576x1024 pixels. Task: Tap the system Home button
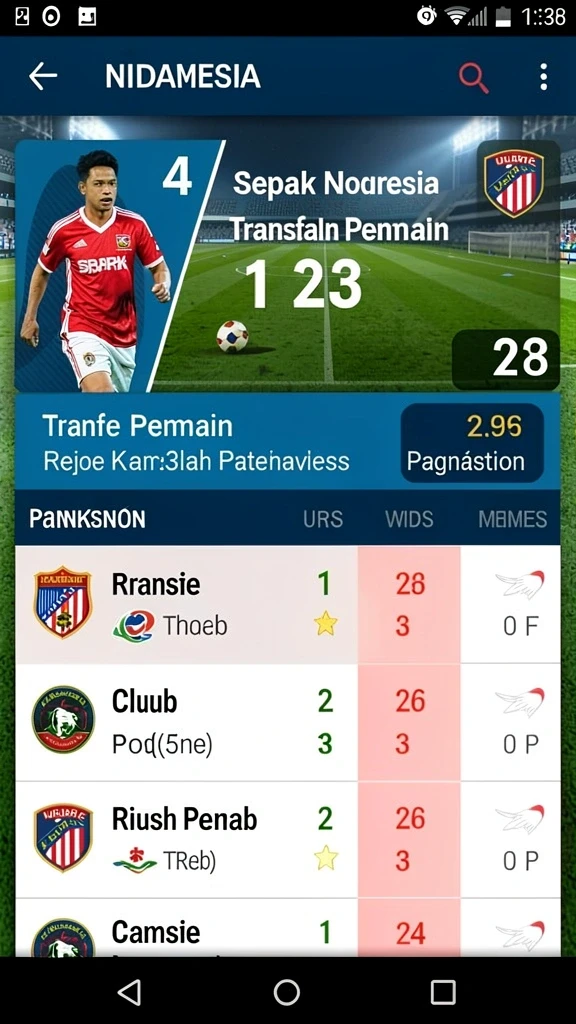(x=287, y=992)
